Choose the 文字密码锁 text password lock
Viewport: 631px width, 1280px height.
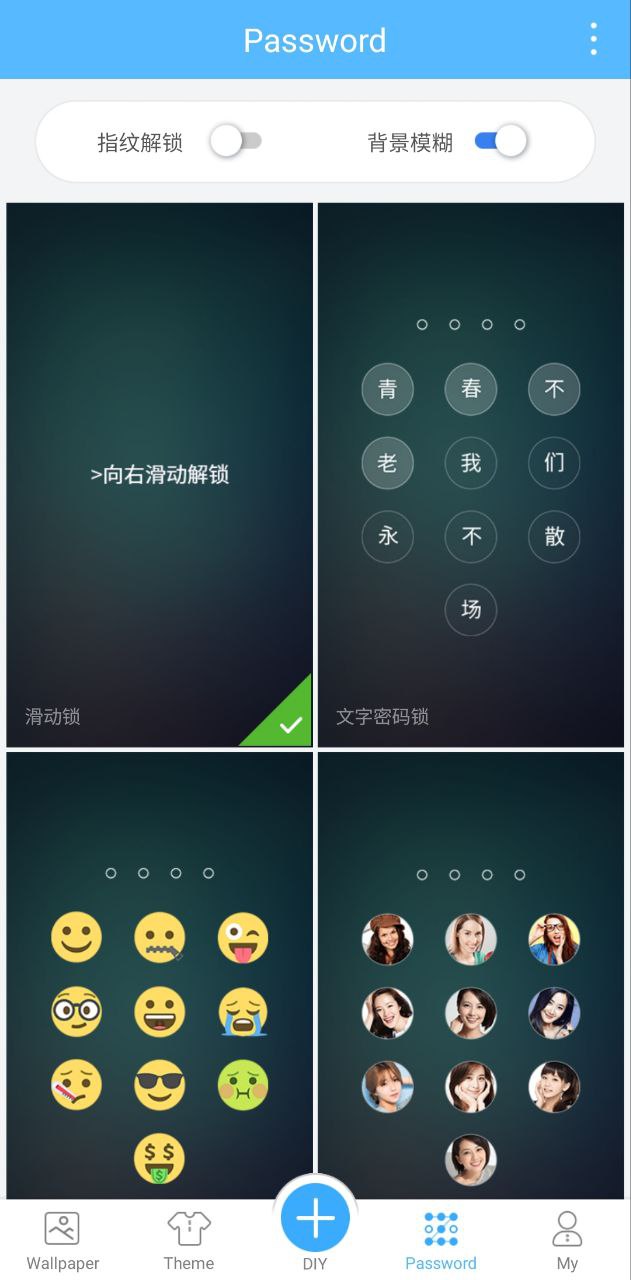pyautogui.click(x=471, y=475)
